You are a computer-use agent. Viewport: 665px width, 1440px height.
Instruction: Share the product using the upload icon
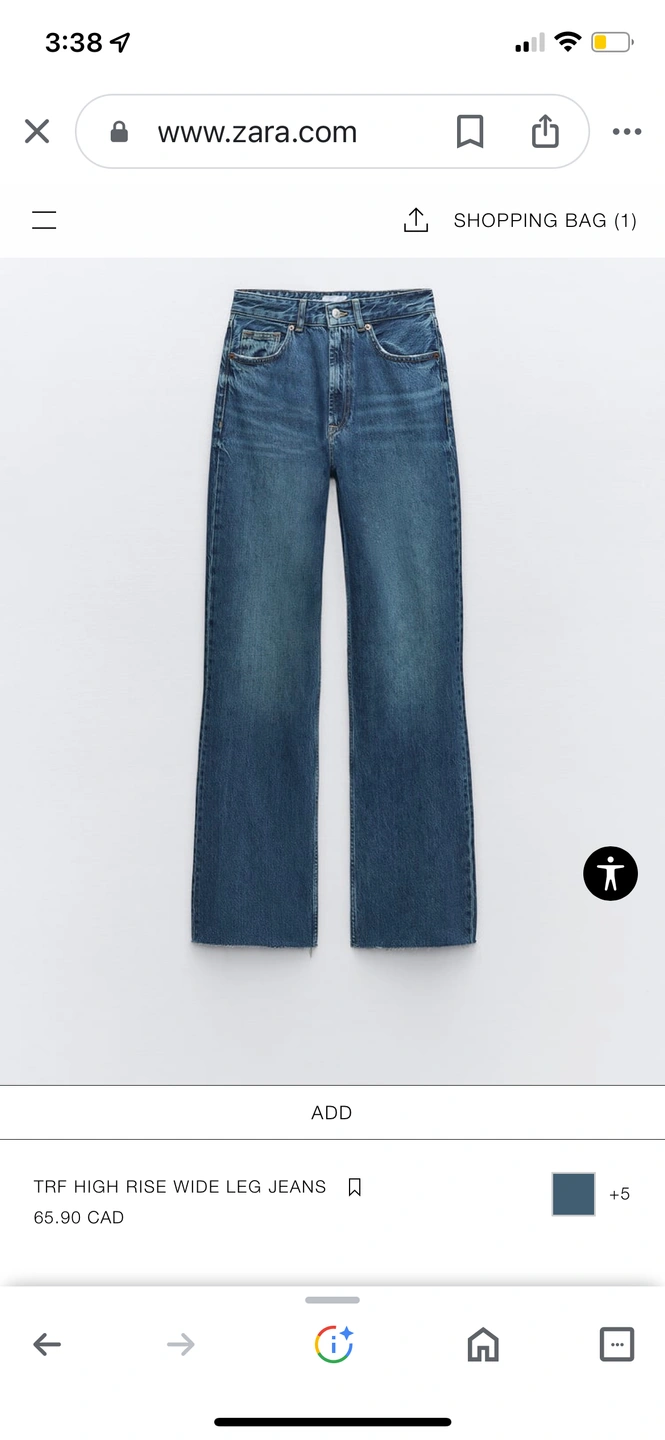[416, 221]
